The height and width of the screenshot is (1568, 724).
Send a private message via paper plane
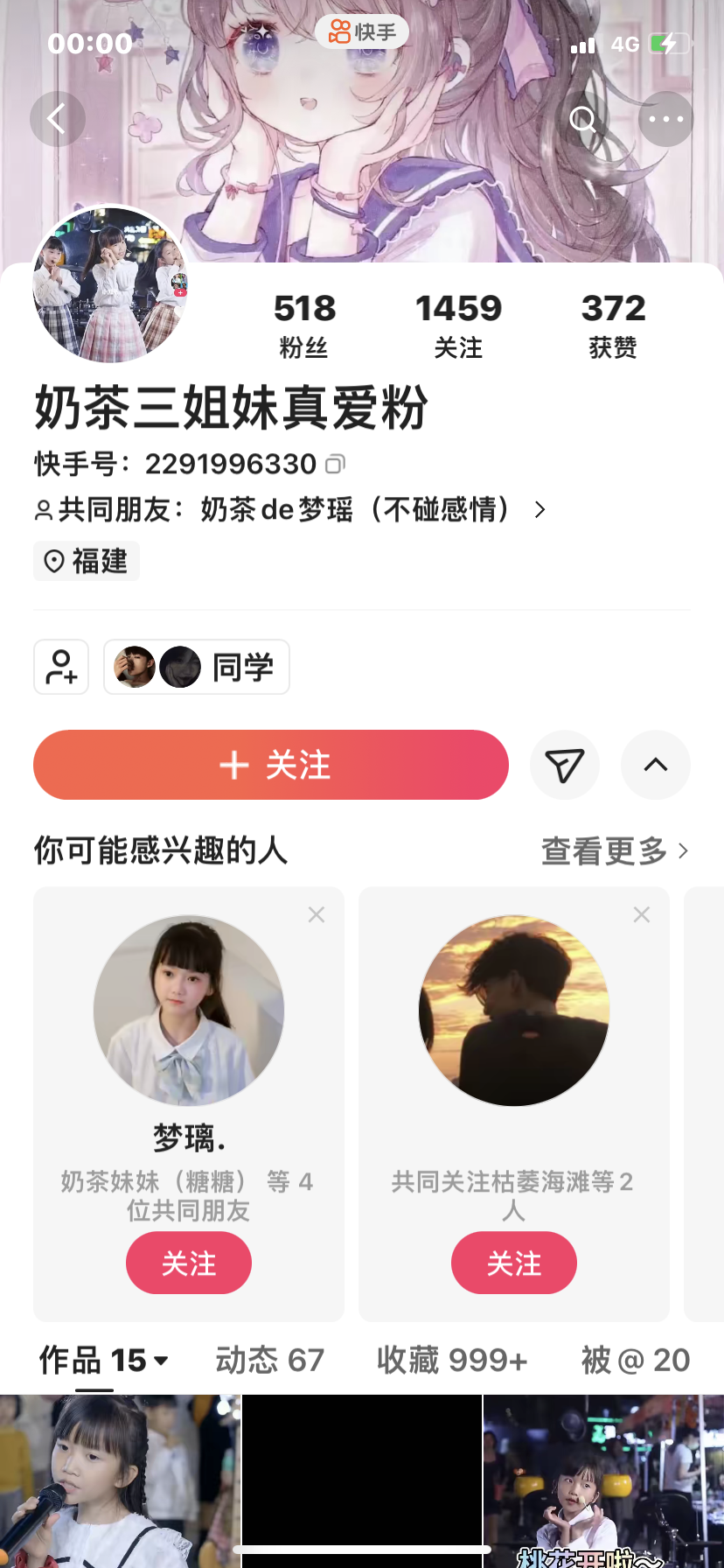point(565,765)
